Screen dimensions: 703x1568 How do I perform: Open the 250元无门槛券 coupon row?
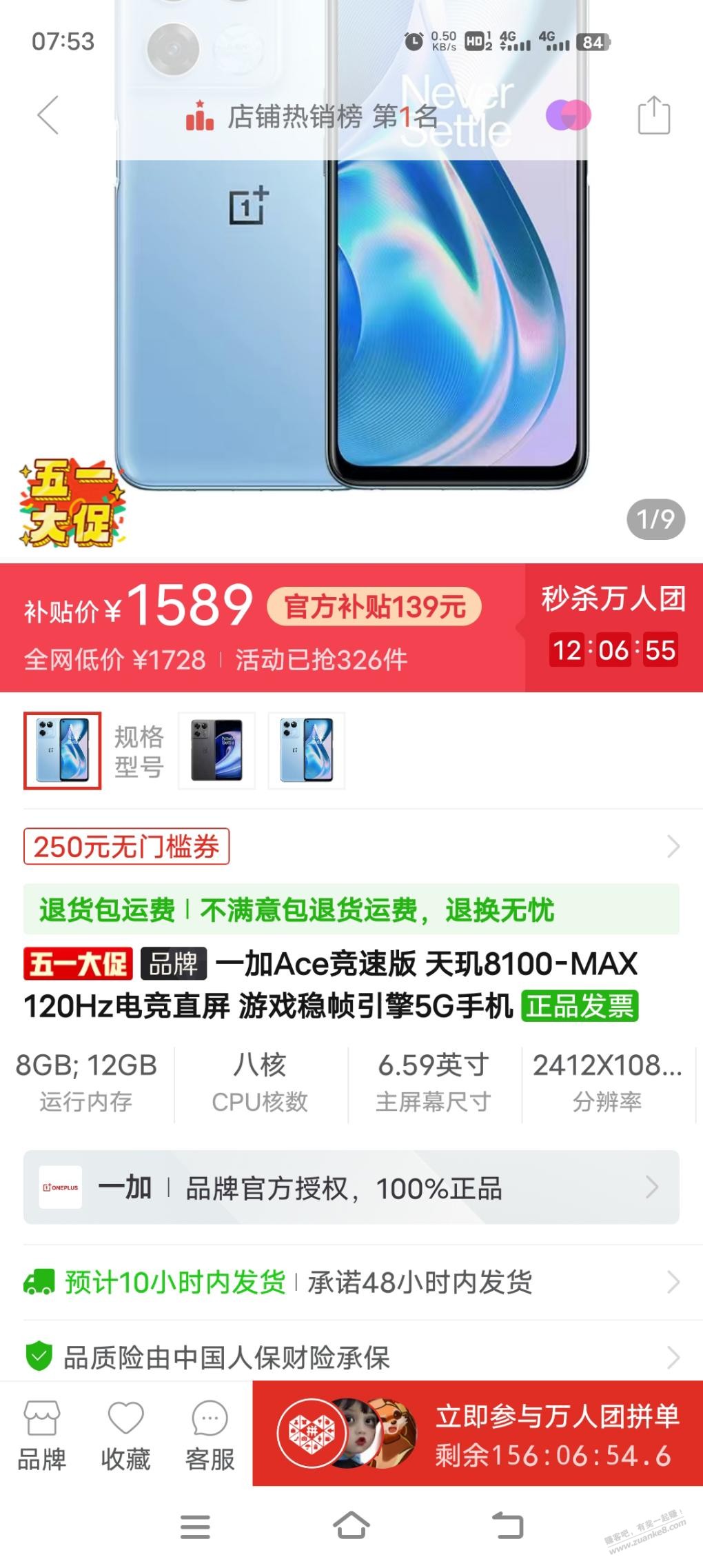point(351,846)
